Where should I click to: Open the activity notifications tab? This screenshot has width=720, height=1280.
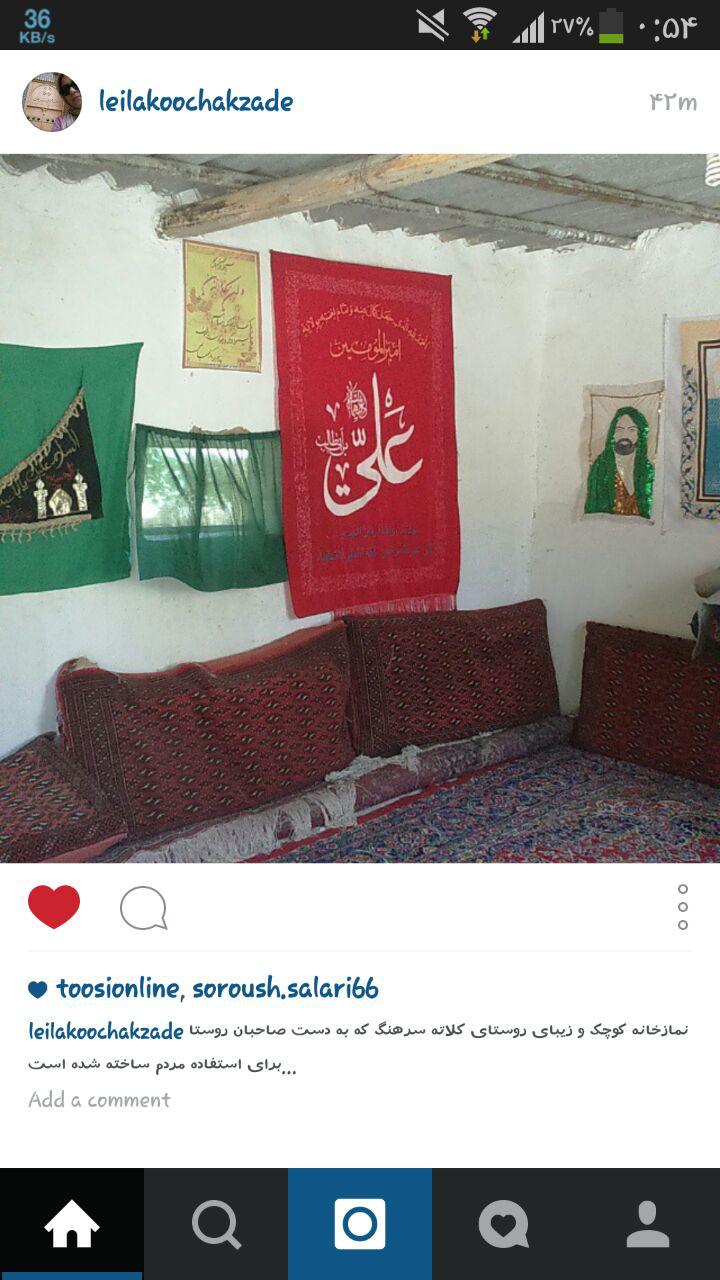click(x=504, y=1222)
